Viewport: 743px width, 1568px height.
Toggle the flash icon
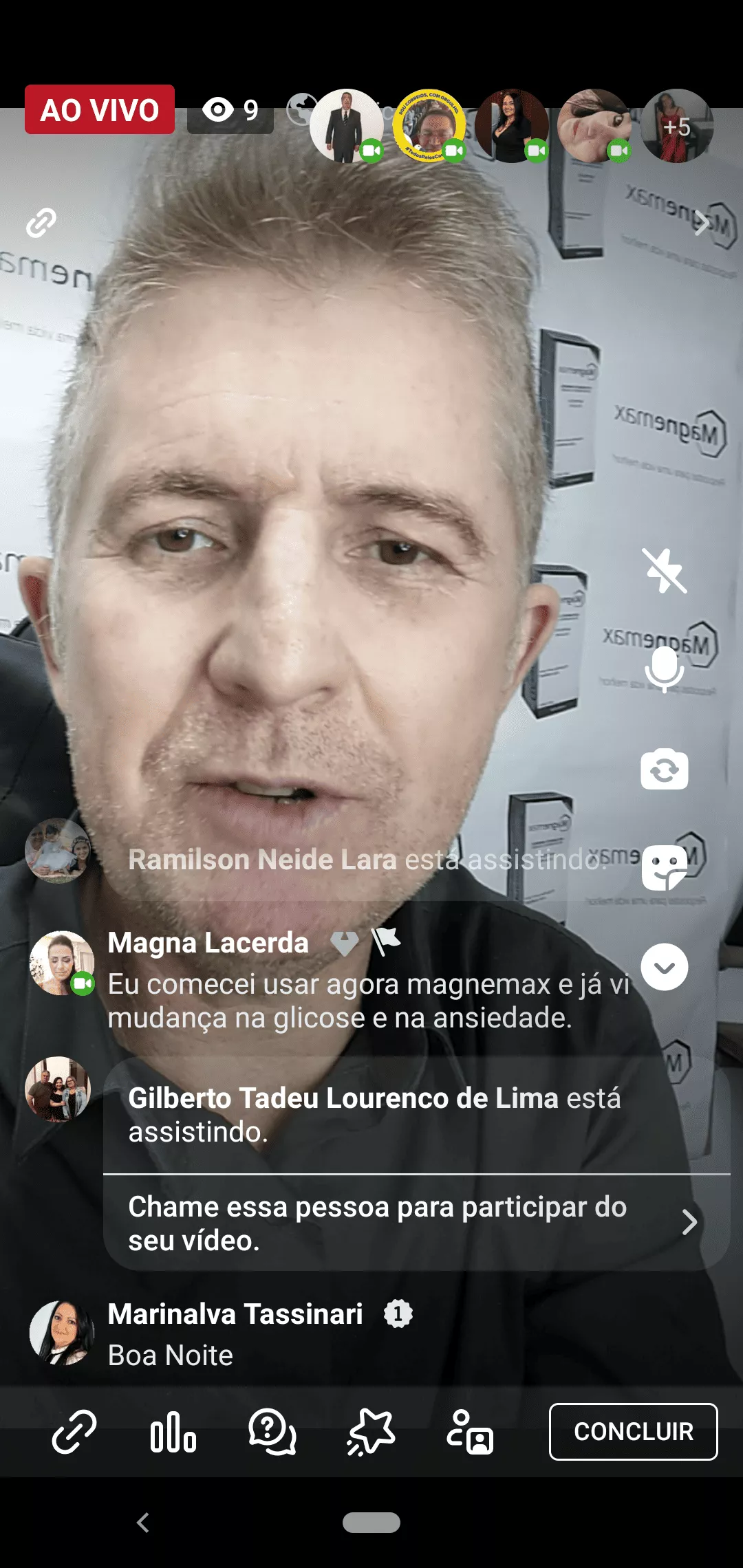coord(664,570)
